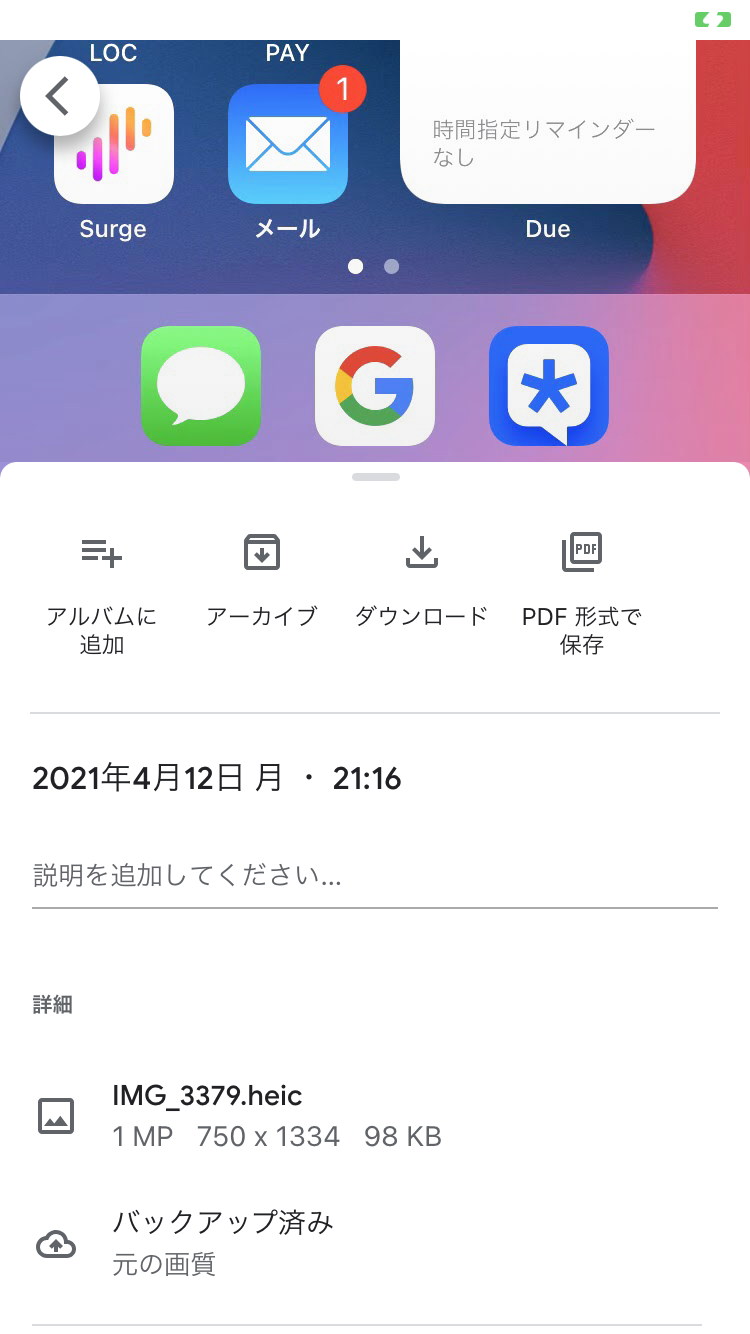750x1334 pixels.
Task: Open backup status バックアップ済み
Action: point(222,1243)
